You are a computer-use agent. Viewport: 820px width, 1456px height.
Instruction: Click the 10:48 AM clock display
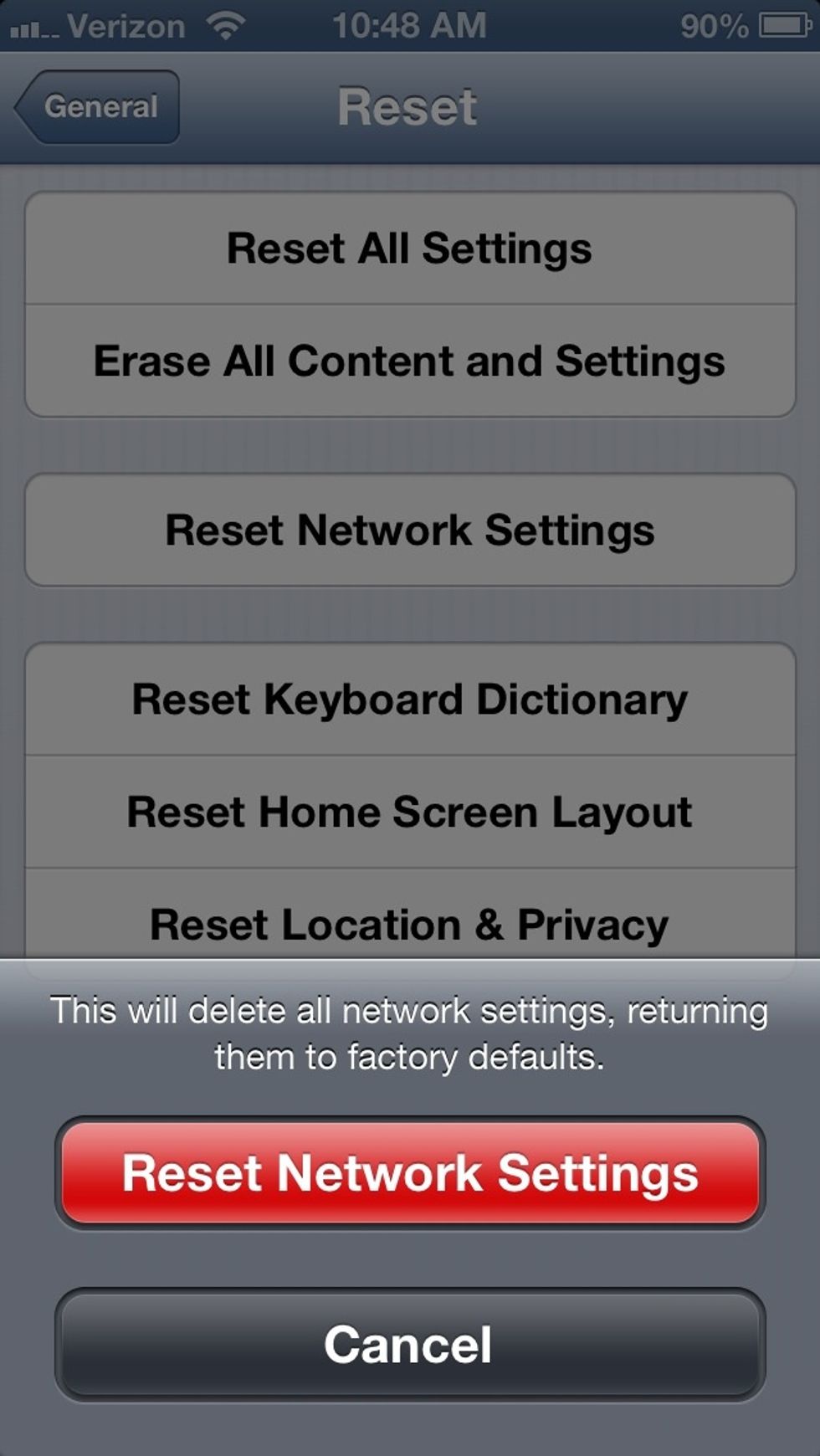pos(409,25)
